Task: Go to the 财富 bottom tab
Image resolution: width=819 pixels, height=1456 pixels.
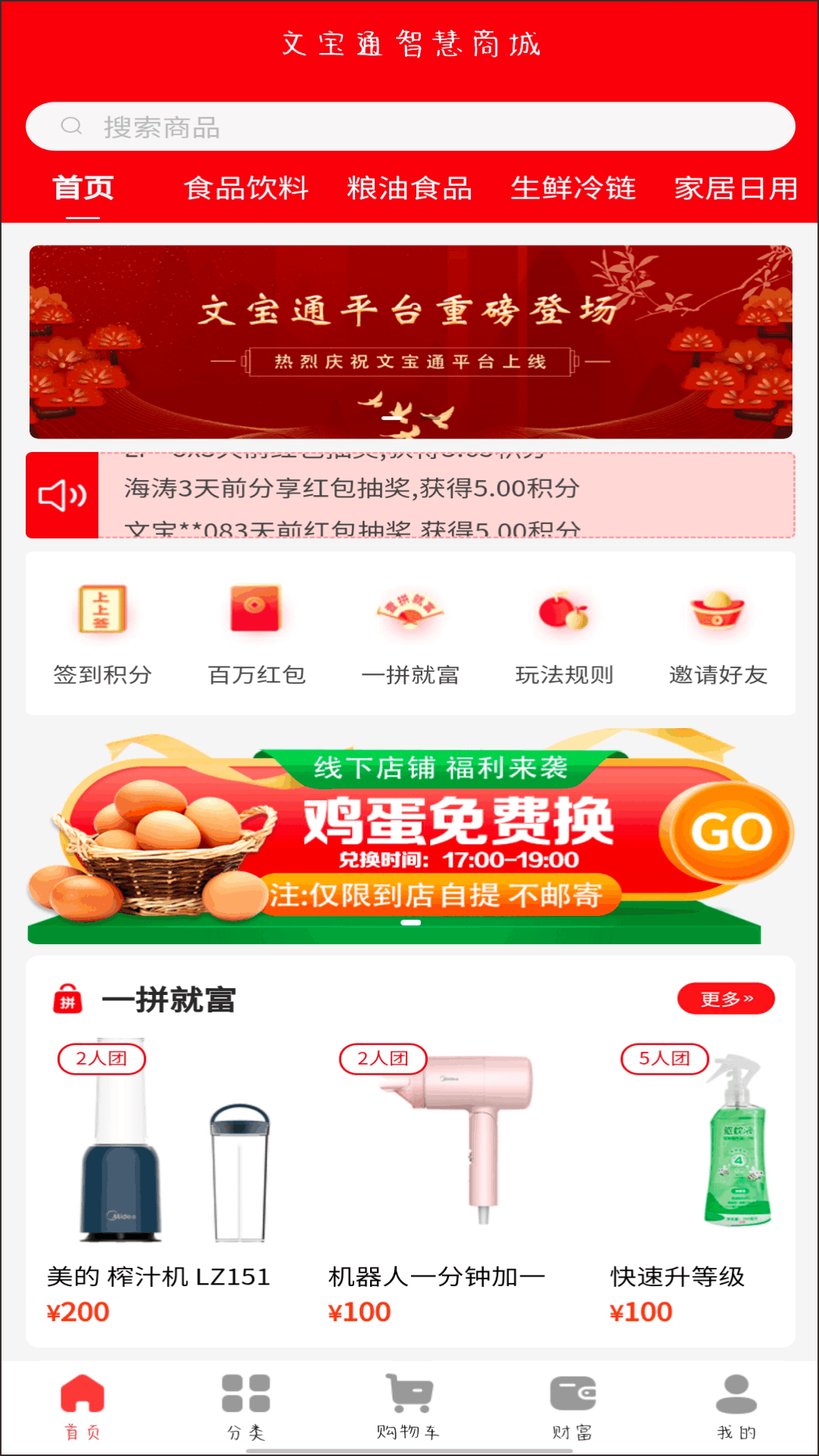Action: [x=573, y=1407]
